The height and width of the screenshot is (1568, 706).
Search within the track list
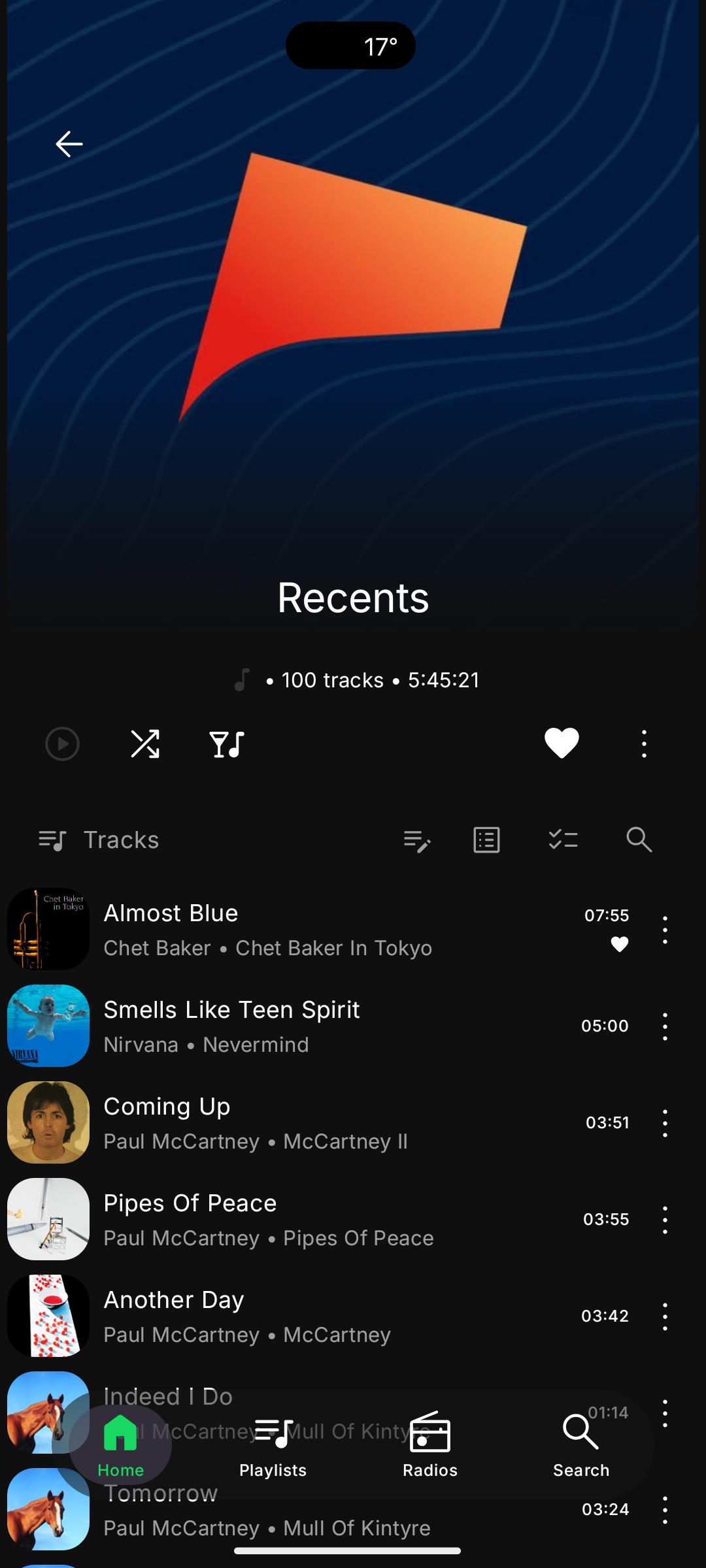pos(639,840)
